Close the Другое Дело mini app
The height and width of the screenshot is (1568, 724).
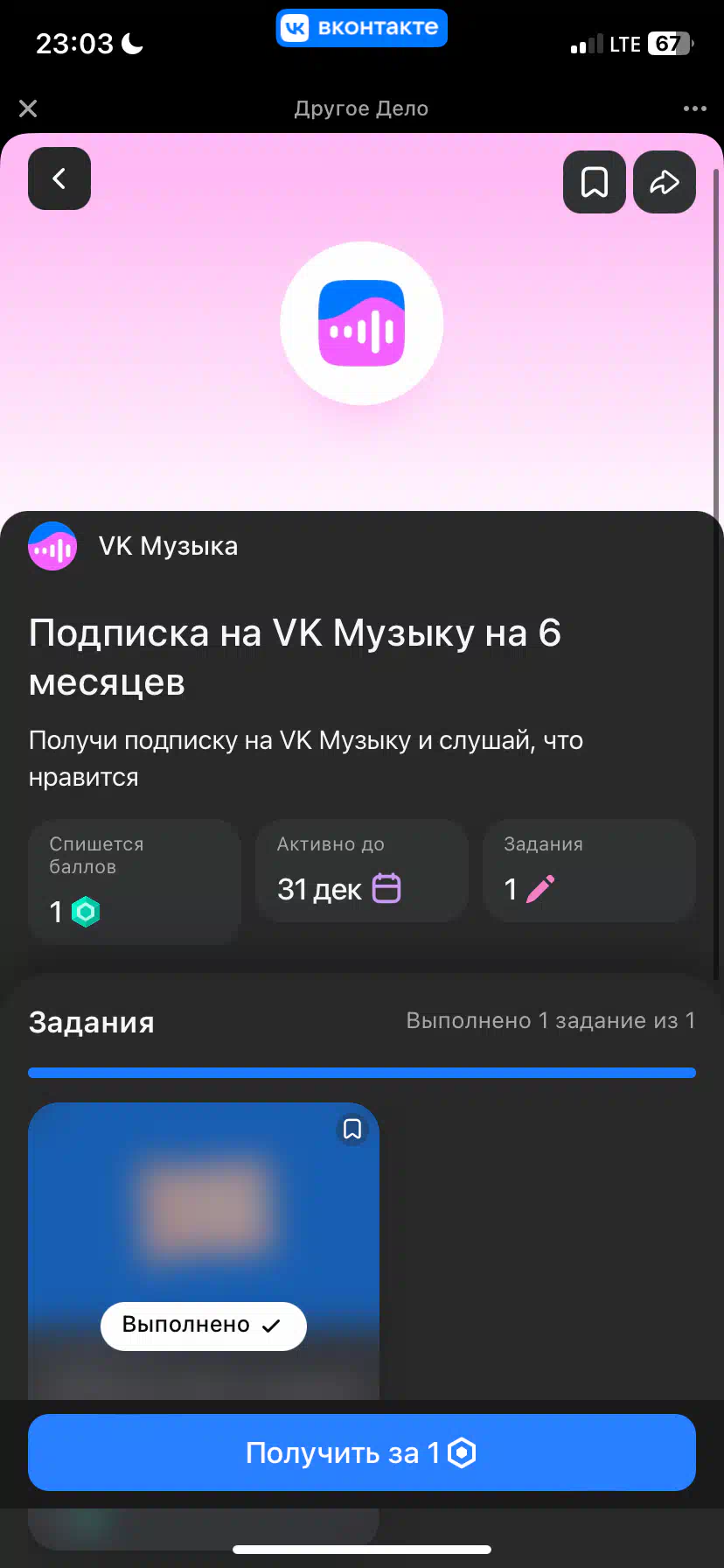(x=28, y=108)
